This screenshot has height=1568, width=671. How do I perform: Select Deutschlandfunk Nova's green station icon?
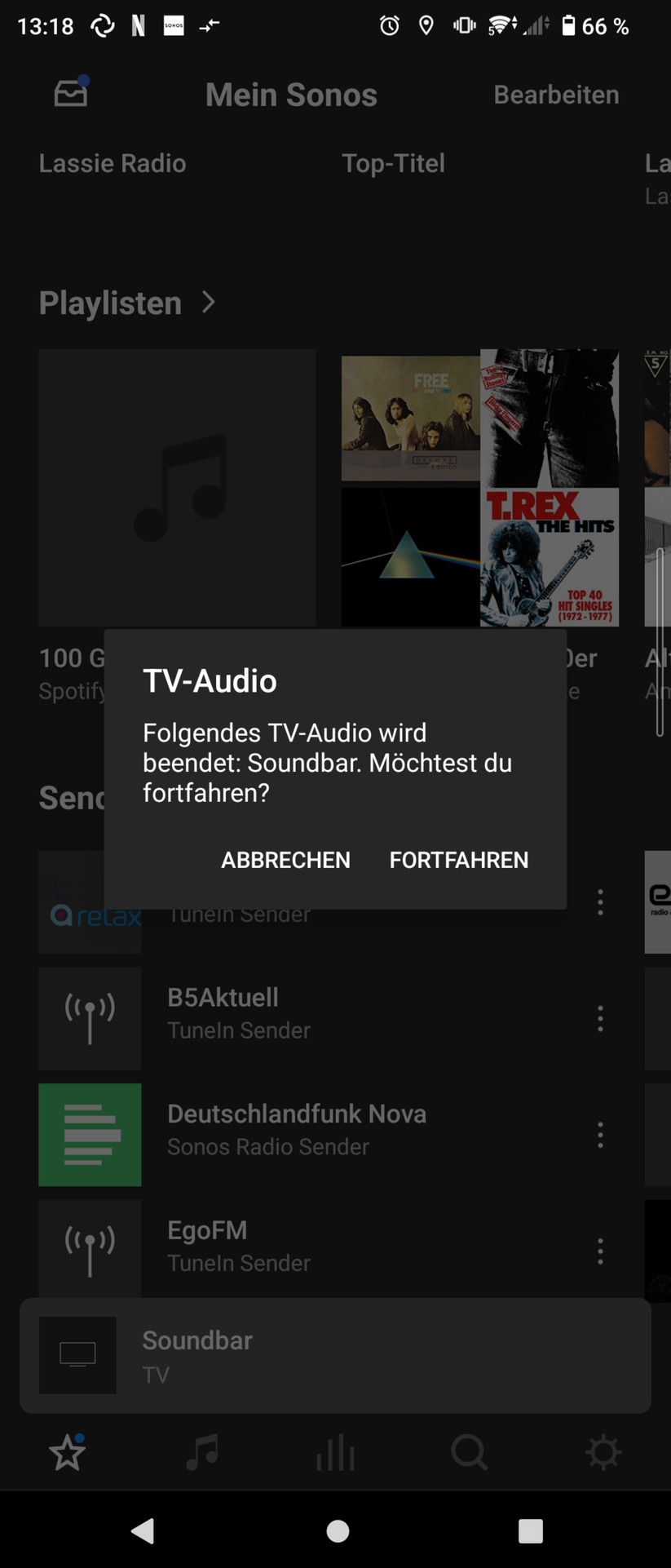90,1135
